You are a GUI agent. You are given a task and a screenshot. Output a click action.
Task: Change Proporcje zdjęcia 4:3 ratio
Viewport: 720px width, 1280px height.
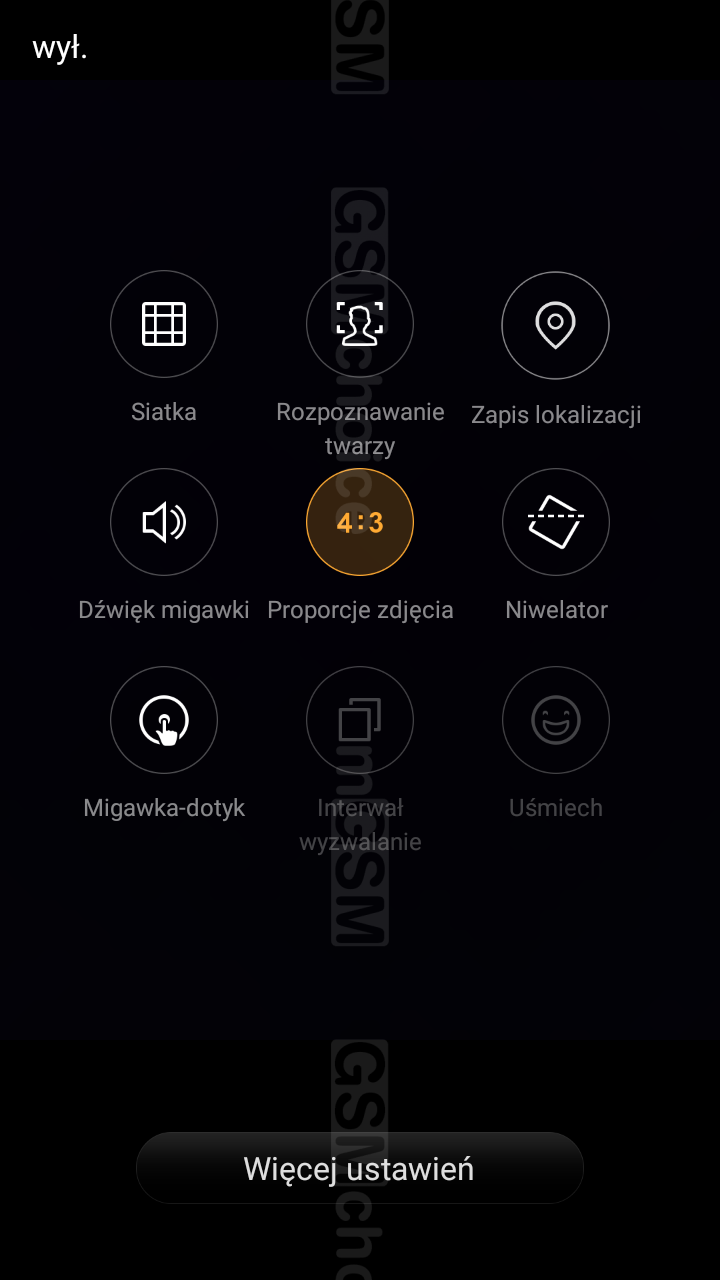click(x=360, y=522)
